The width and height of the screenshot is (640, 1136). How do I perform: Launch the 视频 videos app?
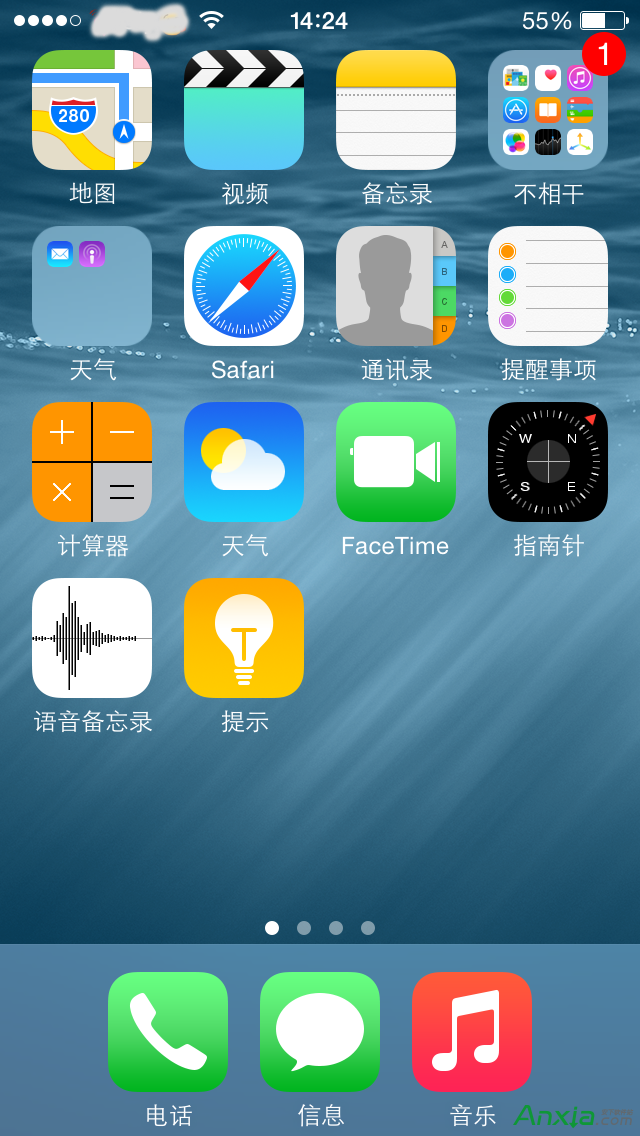tap(244, 110)
